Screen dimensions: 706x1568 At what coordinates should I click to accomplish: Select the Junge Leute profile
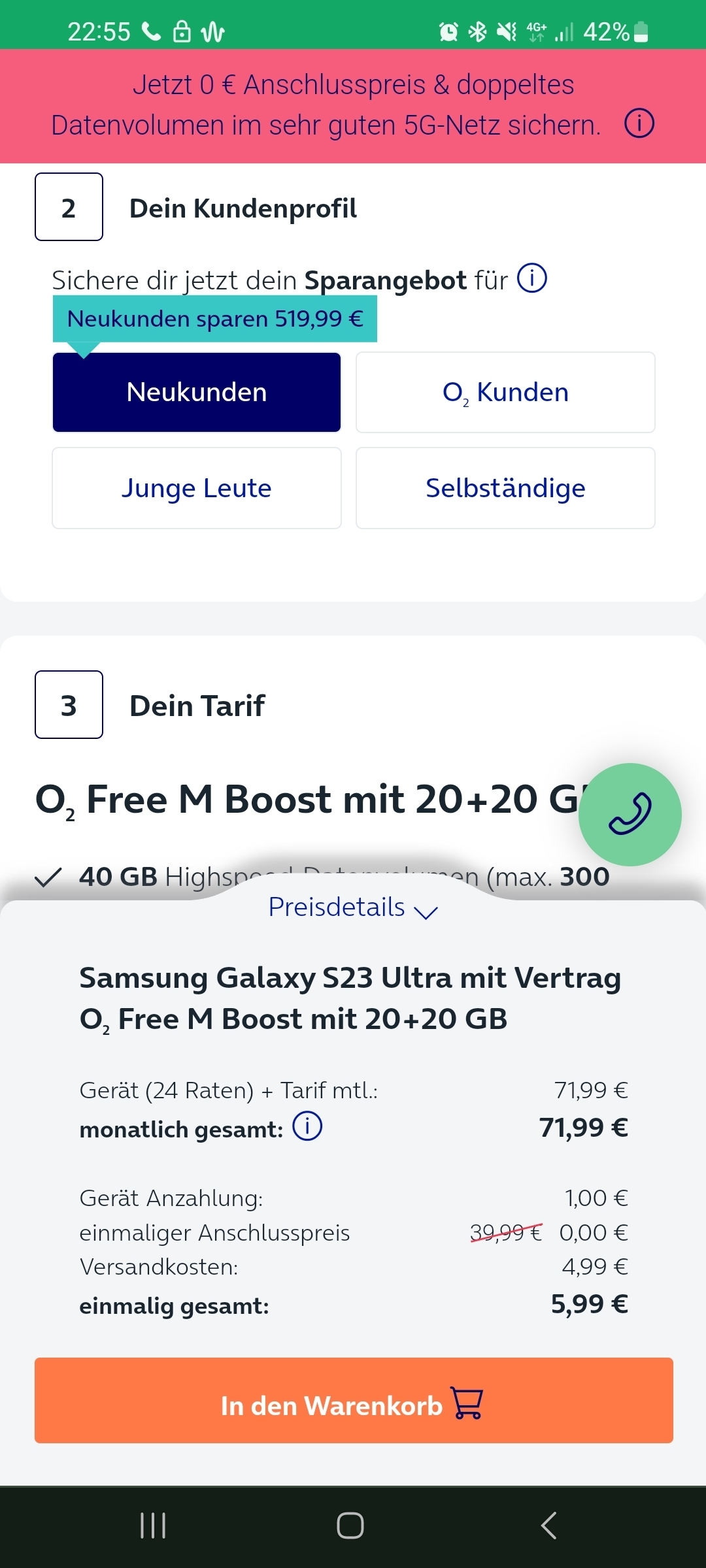point(197,488)
